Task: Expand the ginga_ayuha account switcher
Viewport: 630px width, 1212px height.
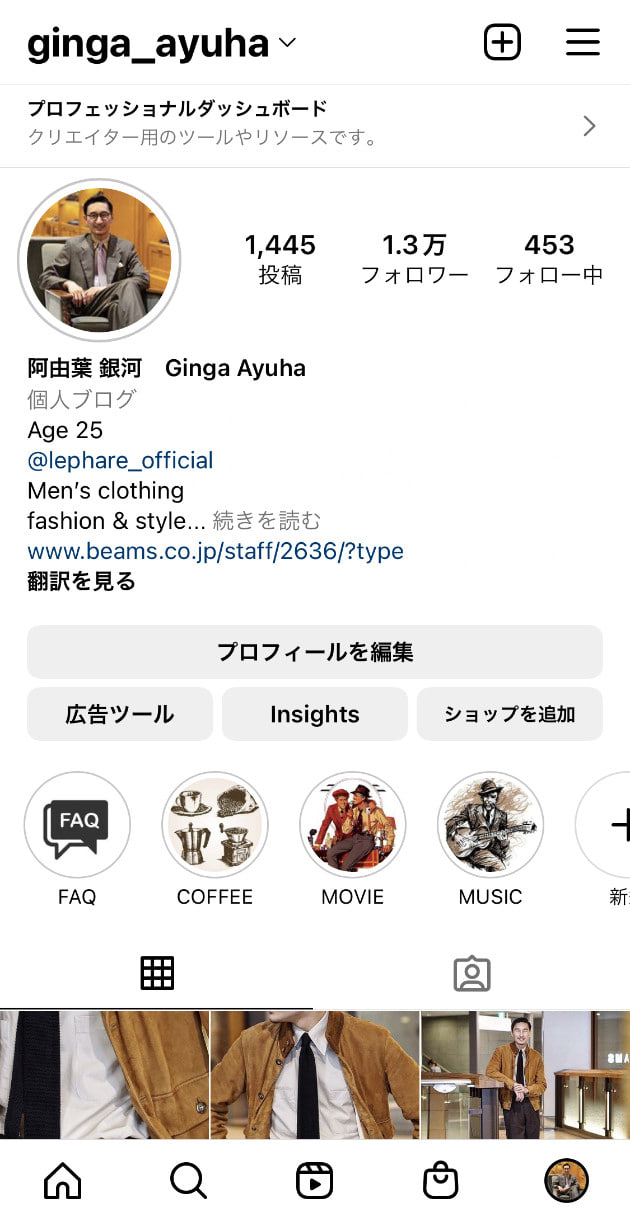Action: tap(288, 43)
